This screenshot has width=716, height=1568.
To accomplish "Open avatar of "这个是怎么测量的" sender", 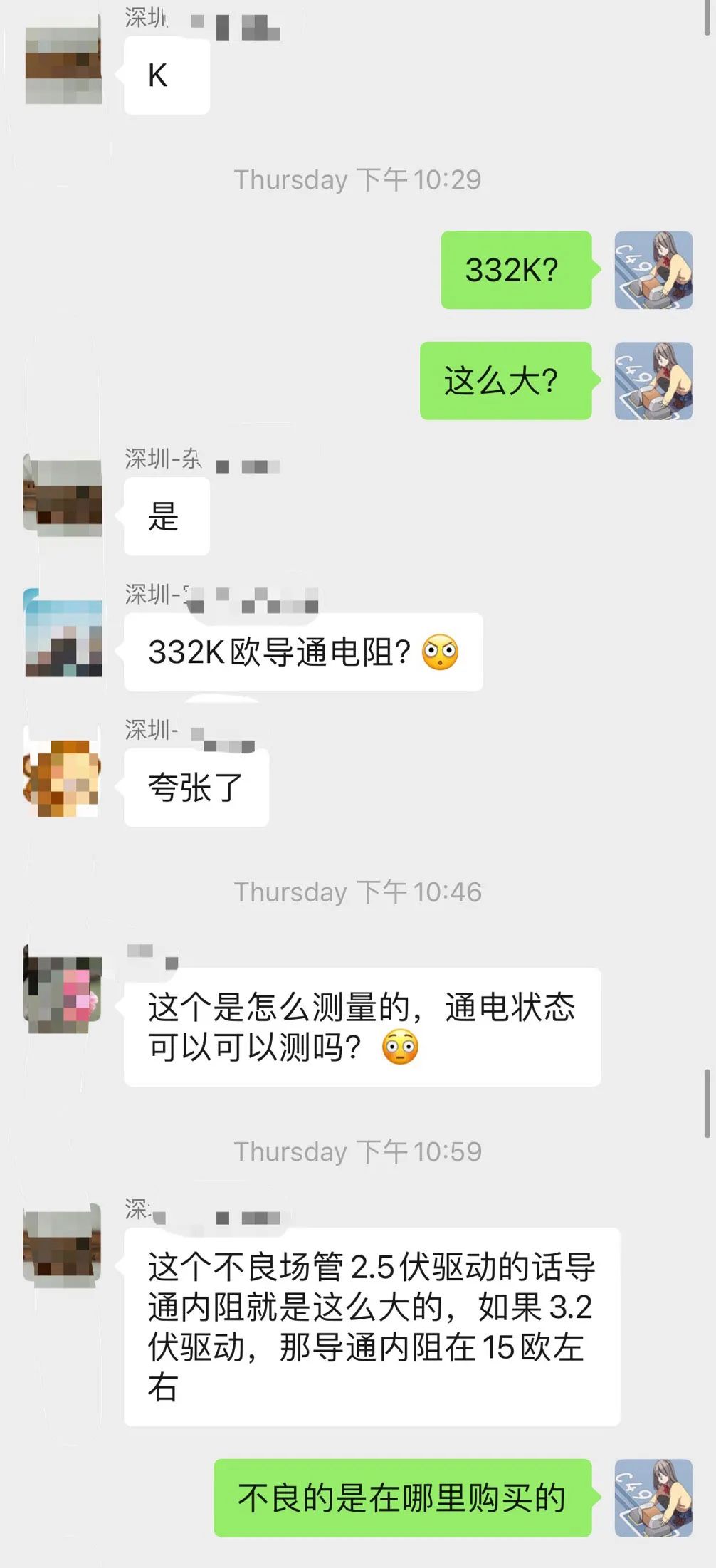I will pyautogui.click(x=63, y=989).
